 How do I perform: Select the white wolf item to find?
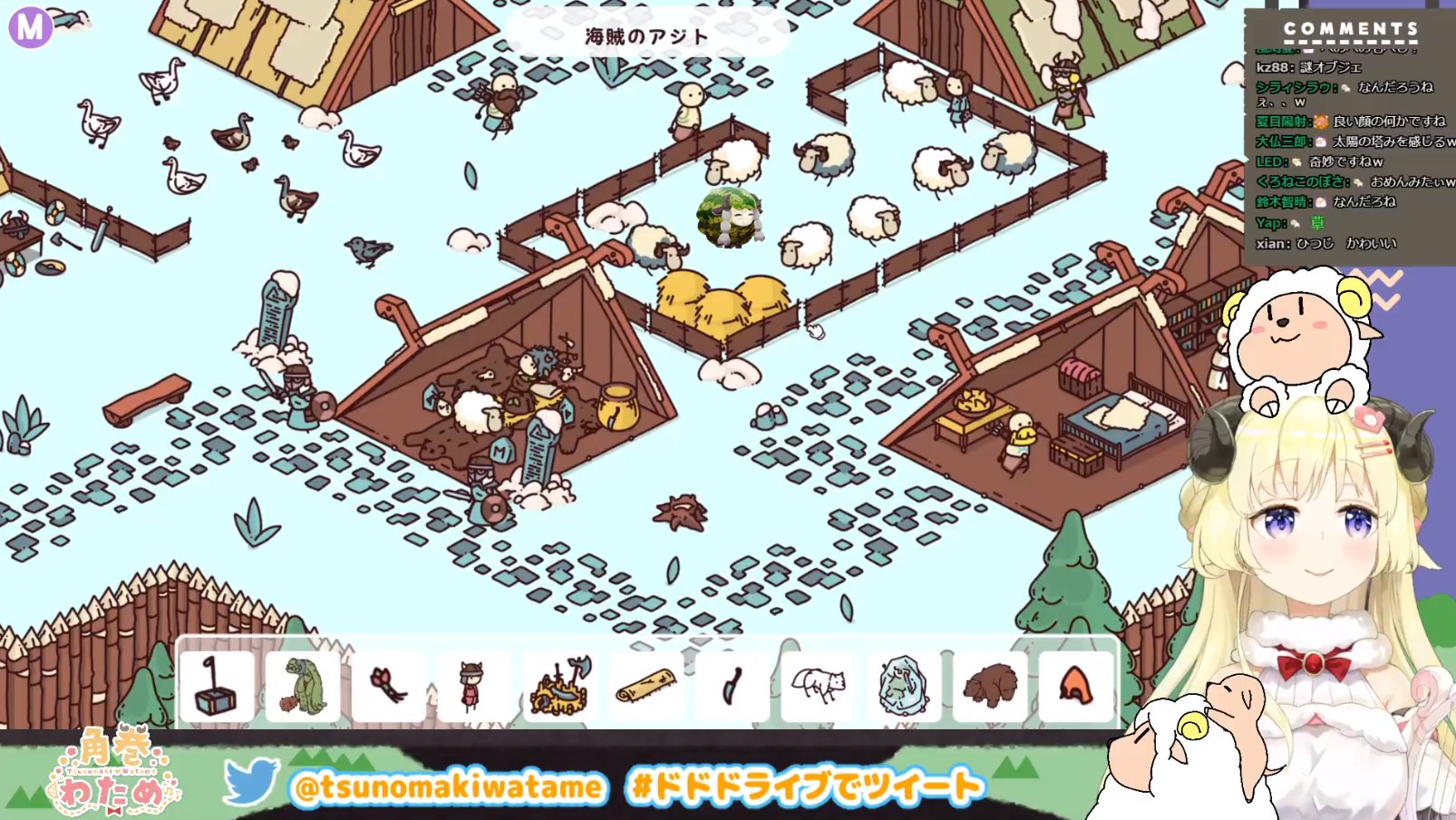pos(818,687)
